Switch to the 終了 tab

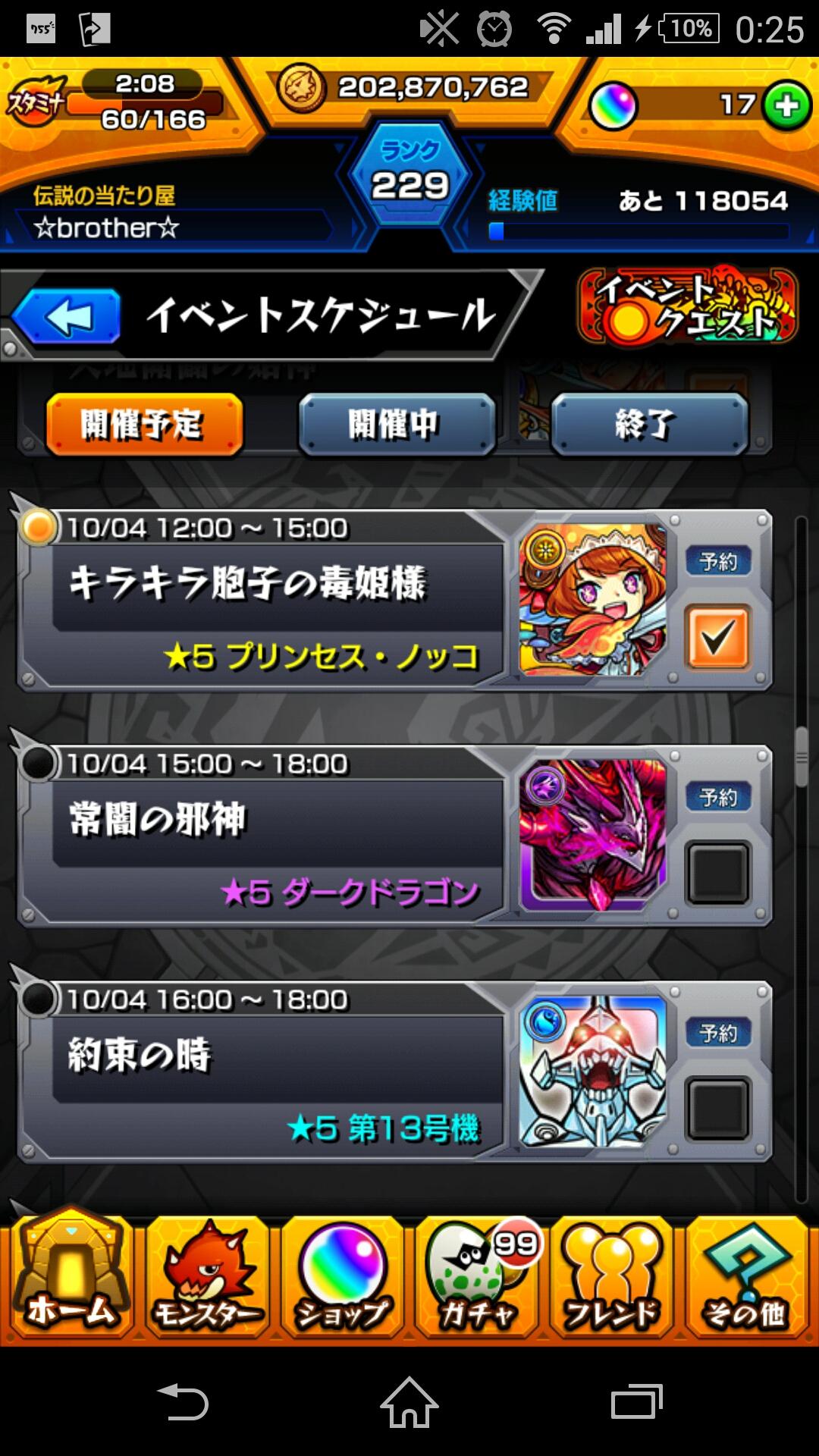(651, 425)
